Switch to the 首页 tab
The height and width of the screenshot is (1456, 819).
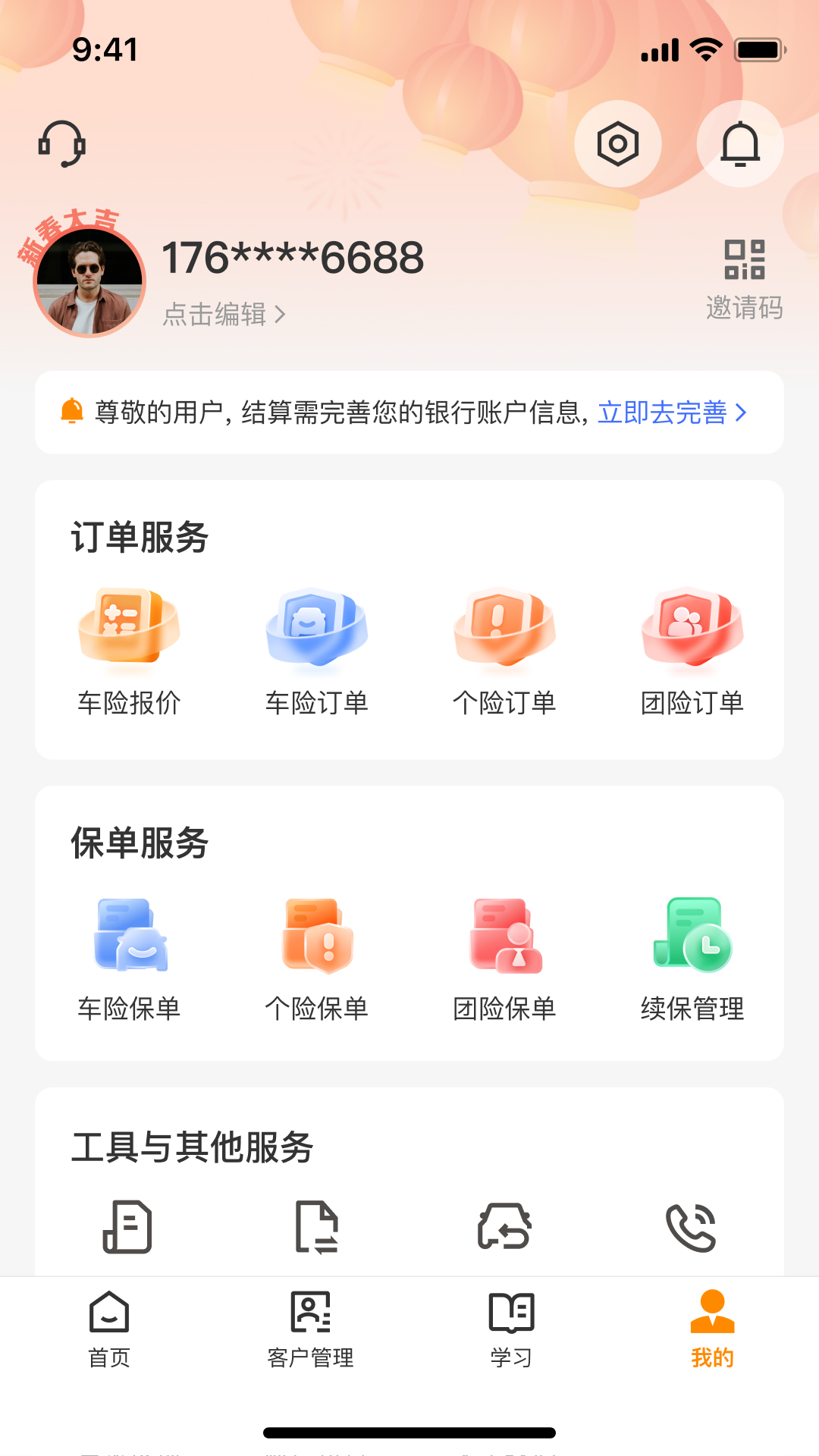[x=109, y=1329]
